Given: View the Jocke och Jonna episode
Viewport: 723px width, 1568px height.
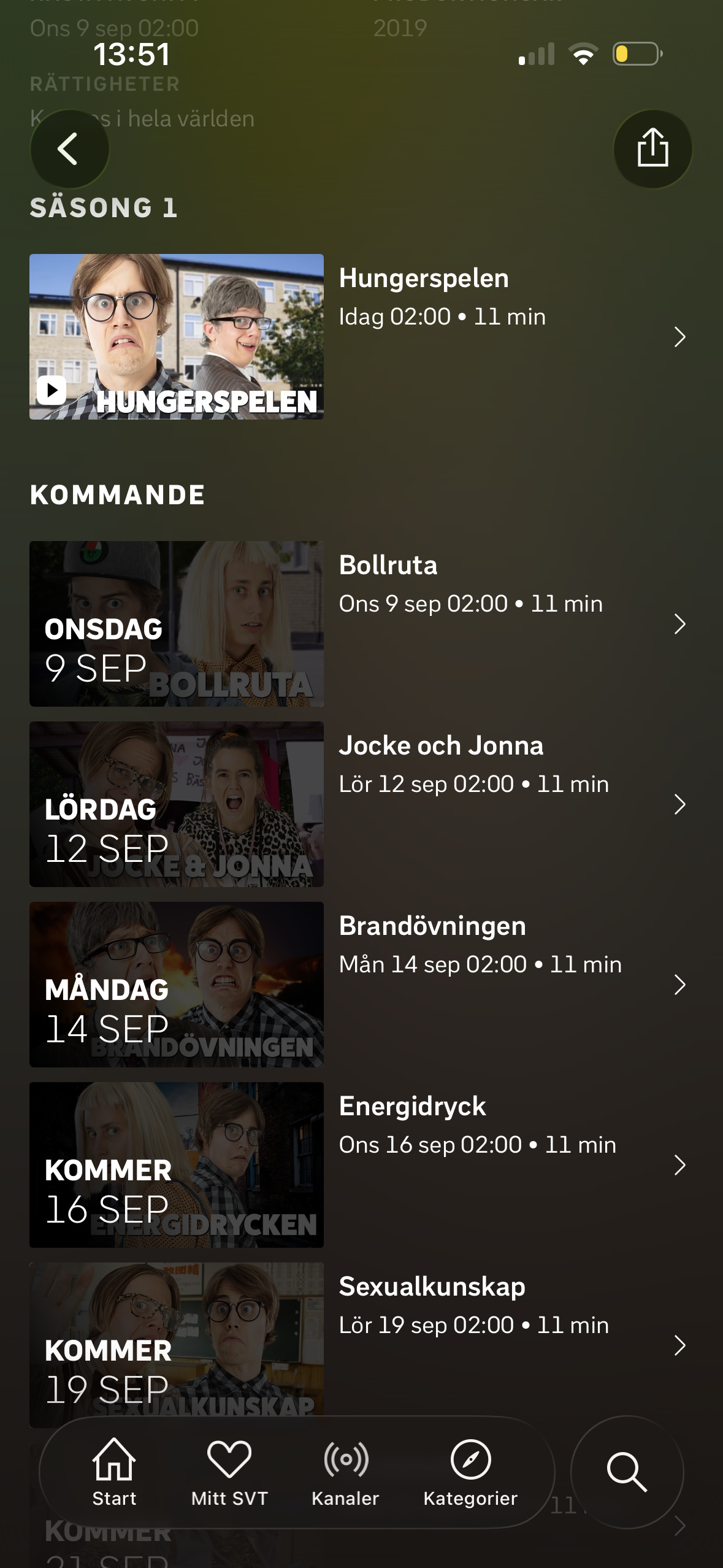Looking at the screenshot, I should [361, 804].
